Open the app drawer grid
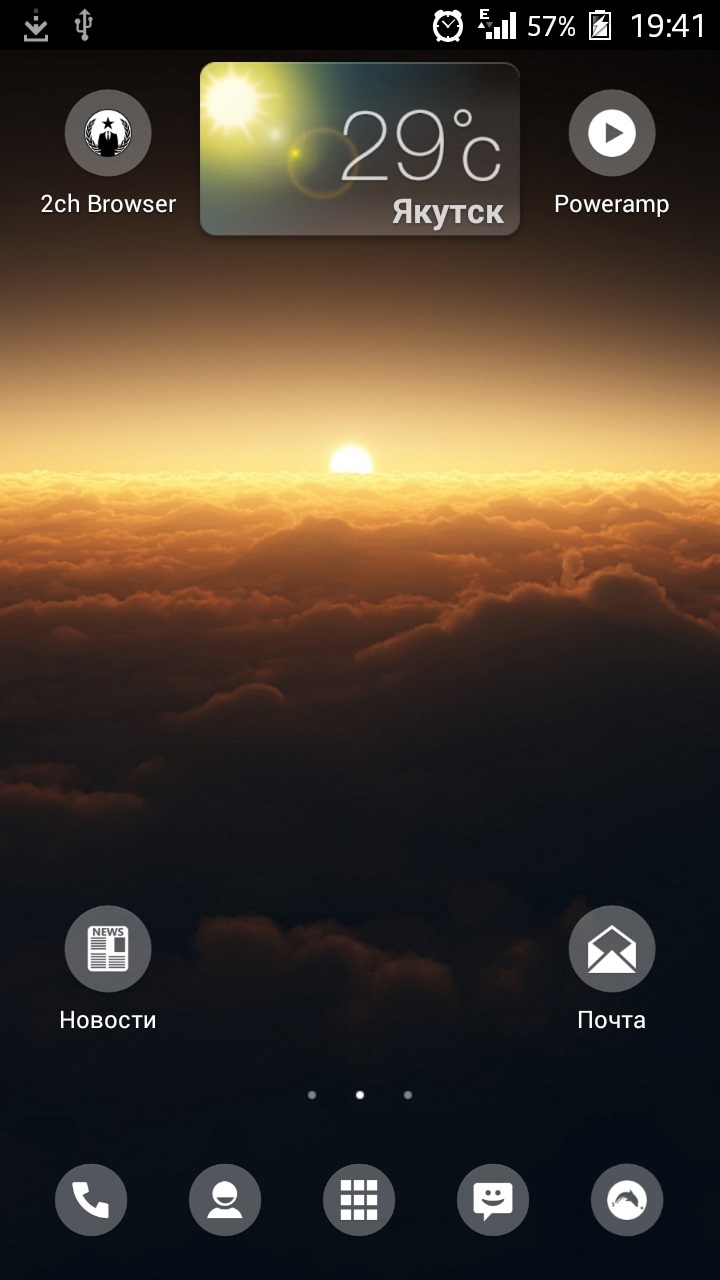 [x=359, y=1200]
